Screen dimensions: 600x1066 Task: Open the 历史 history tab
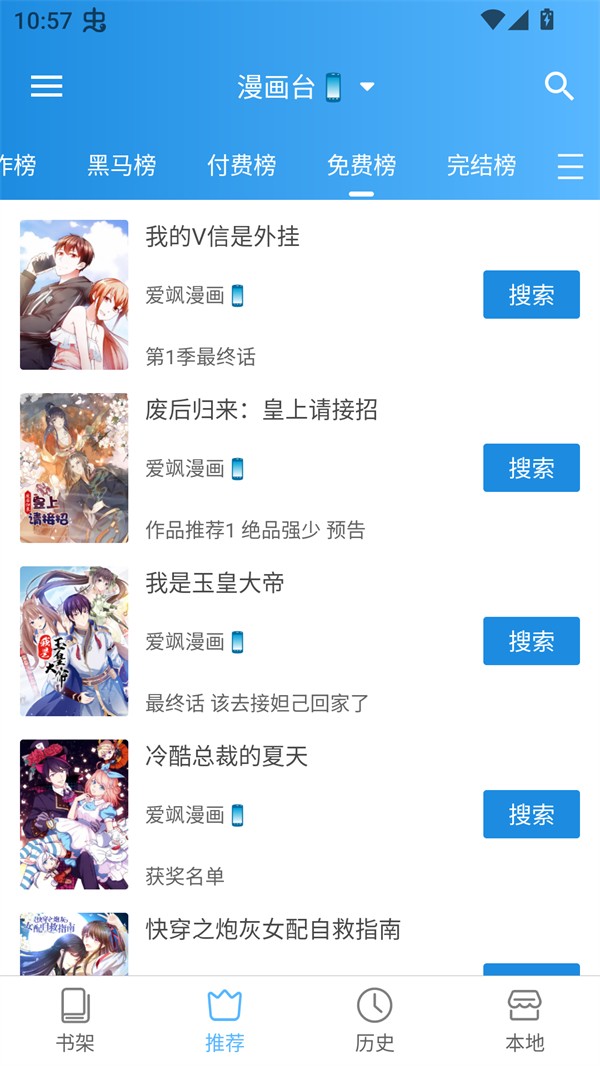point(374,1020)
